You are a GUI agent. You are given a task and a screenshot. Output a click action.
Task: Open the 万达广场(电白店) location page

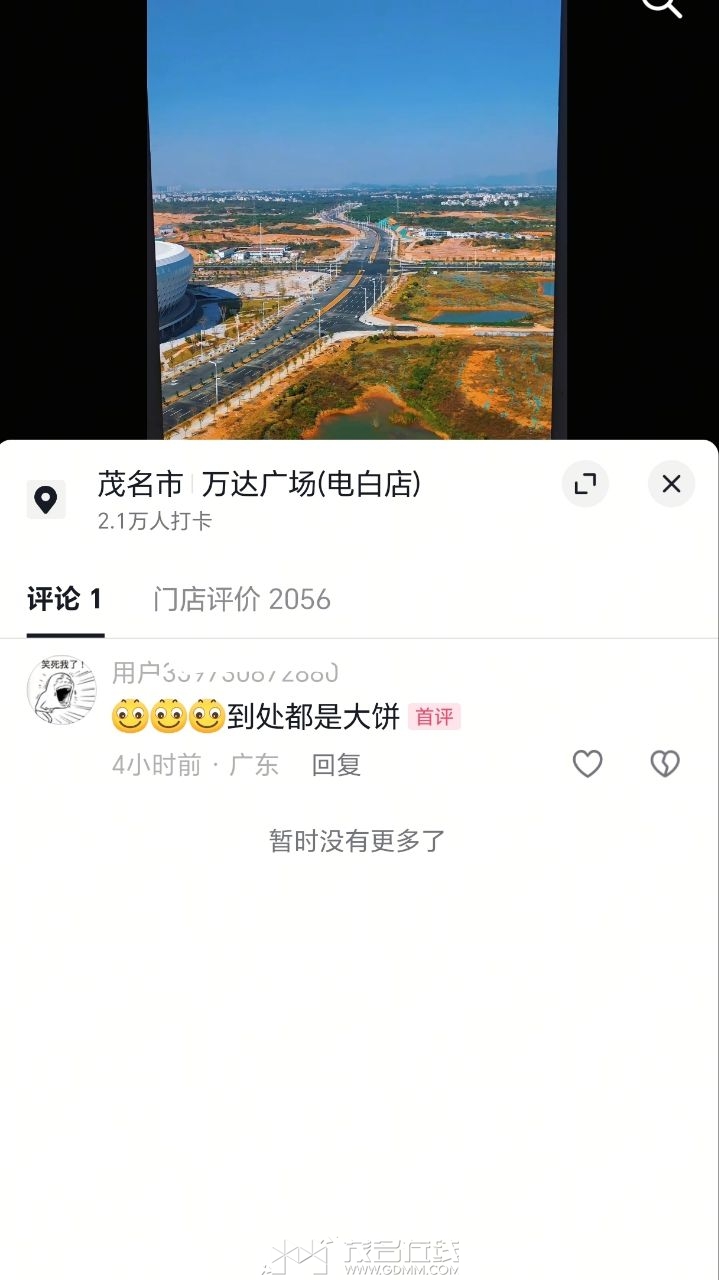click(x=310, y=485)
